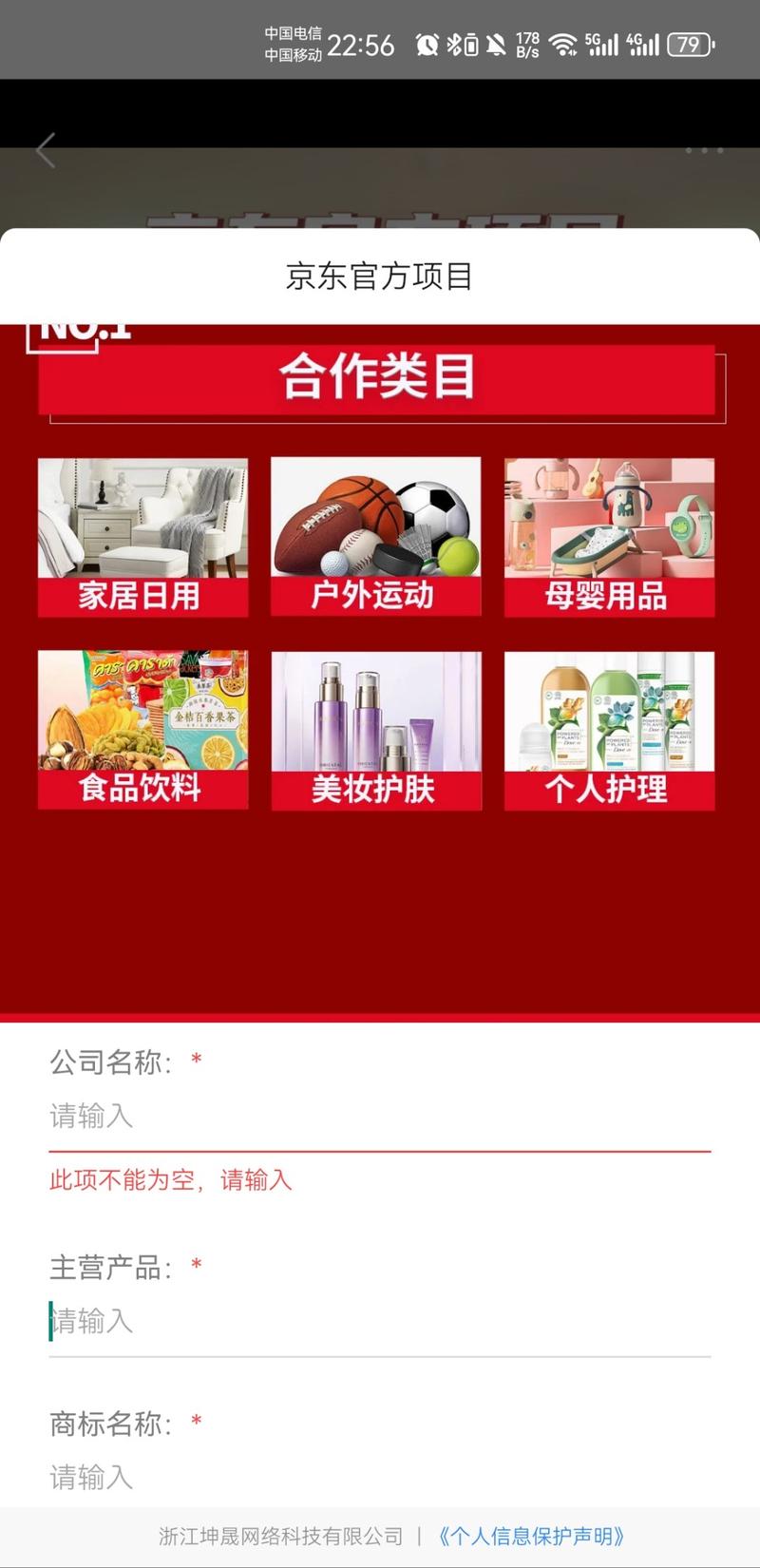Select the 商标名称 input field

380,1478
